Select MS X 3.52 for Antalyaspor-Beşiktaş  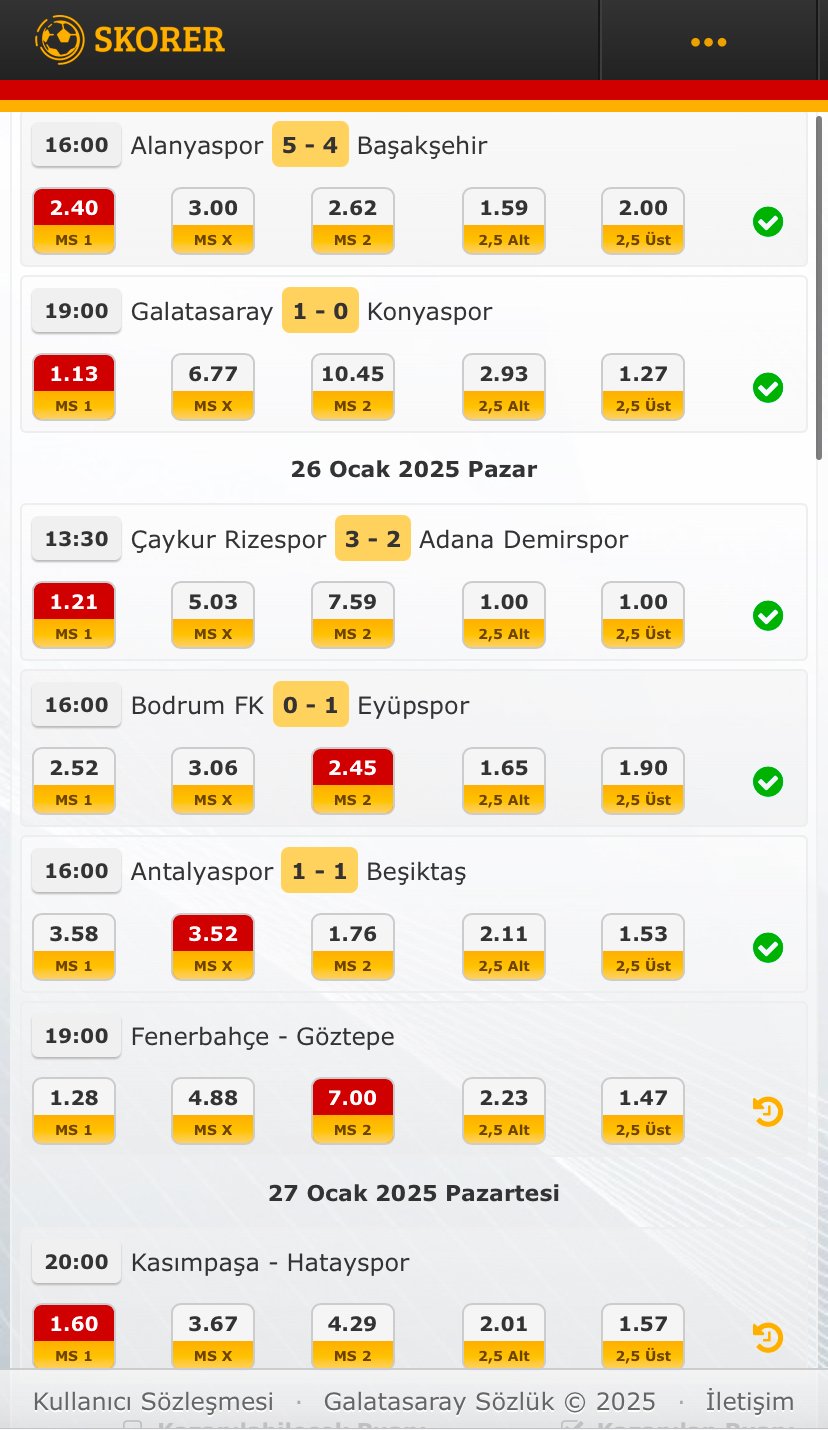pos(213,947)
